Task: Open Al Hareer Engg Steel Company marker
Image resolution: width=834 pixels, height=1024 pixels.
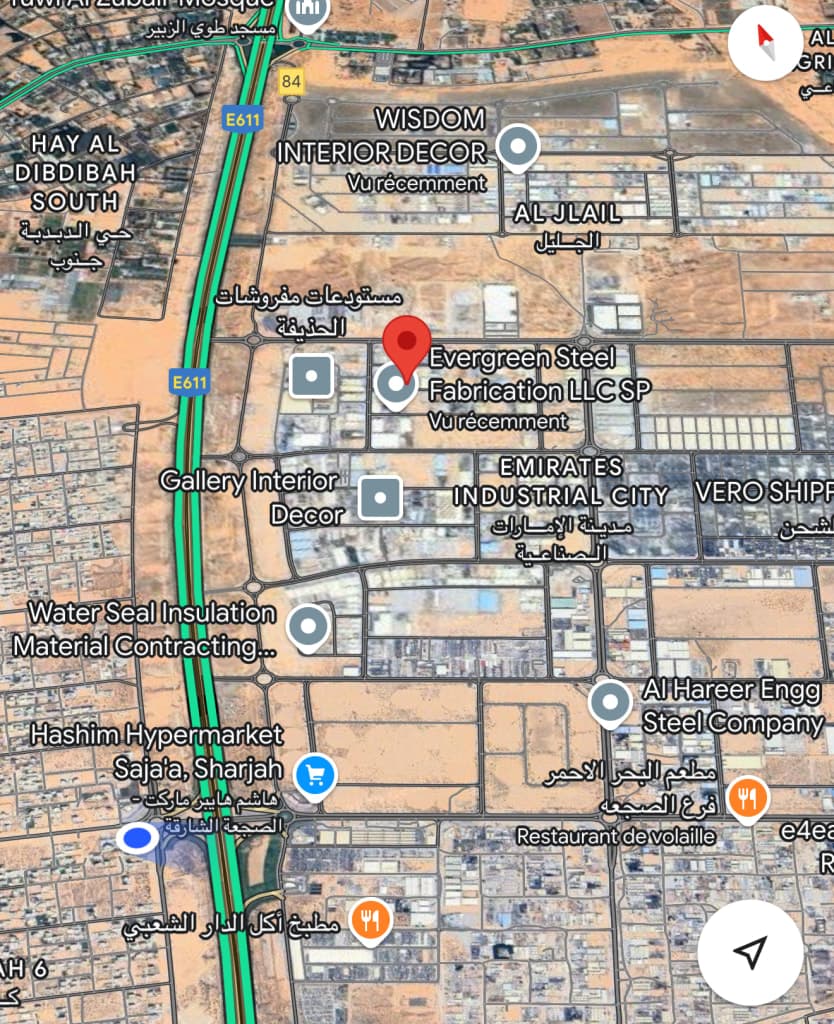Action: pyautogui.click(x=609, y=701)
